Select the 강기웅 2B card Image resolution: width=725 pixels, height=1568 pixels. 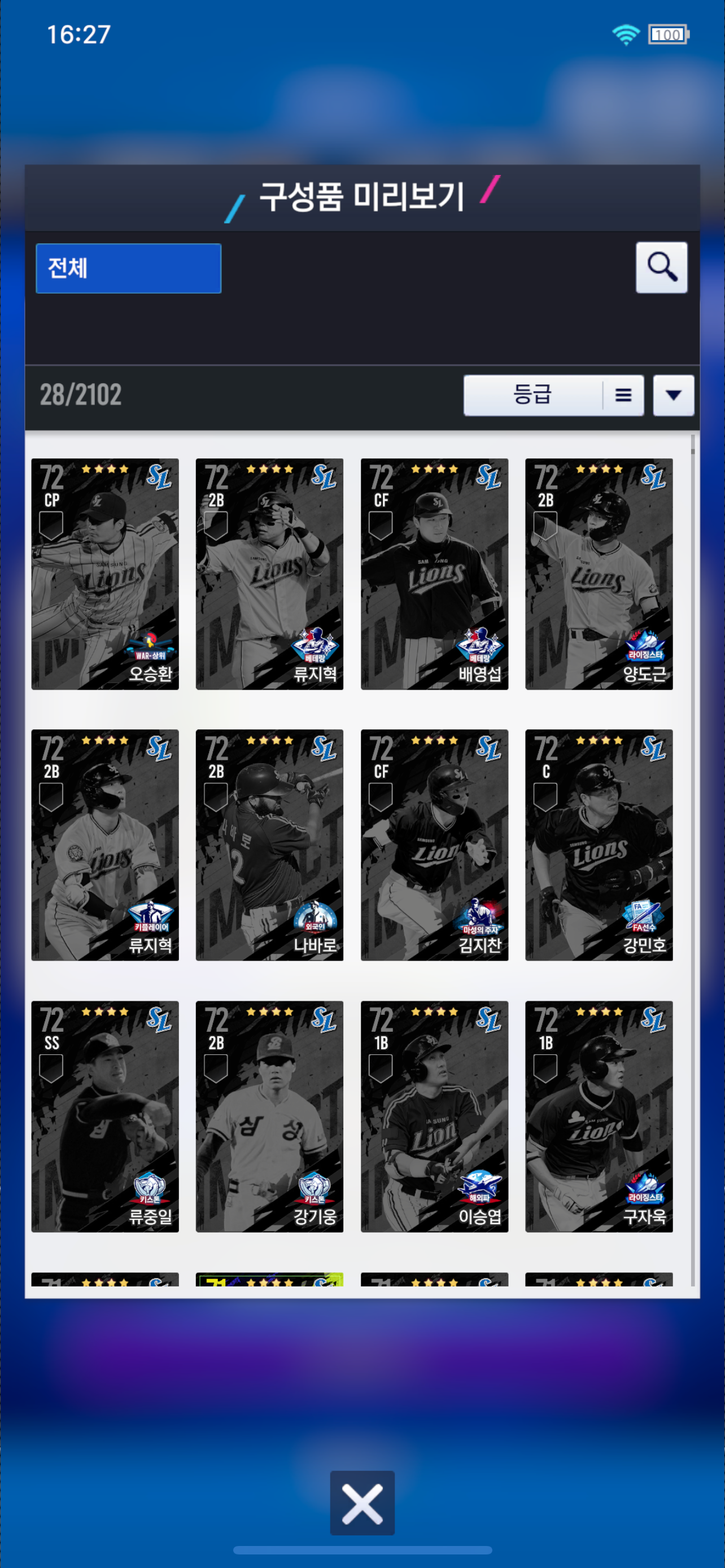270,1116
